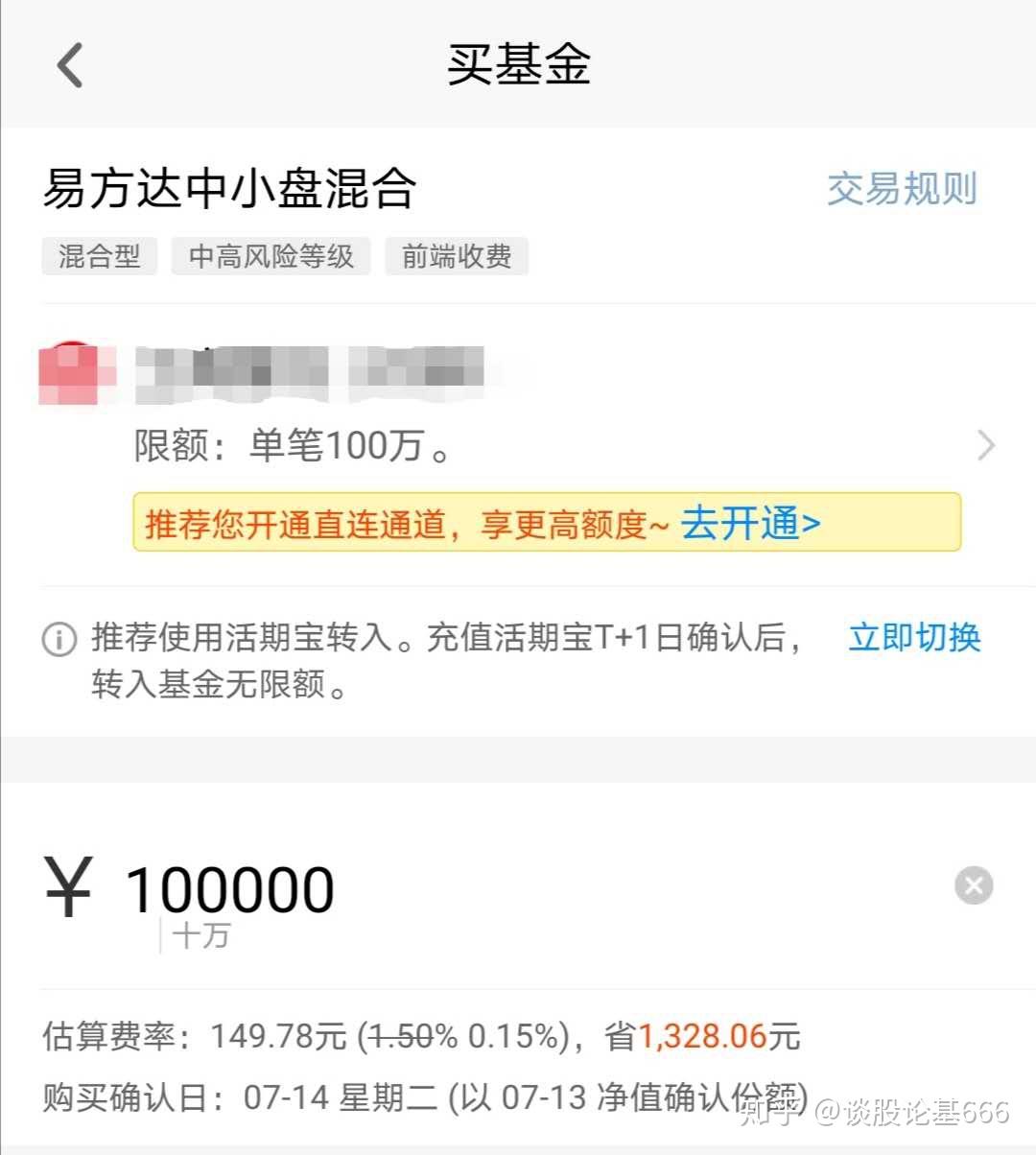Viewport: 1036px width, 1155px height.
Task: Clear the entered purchase amount
Action: [x=973, y=885]
